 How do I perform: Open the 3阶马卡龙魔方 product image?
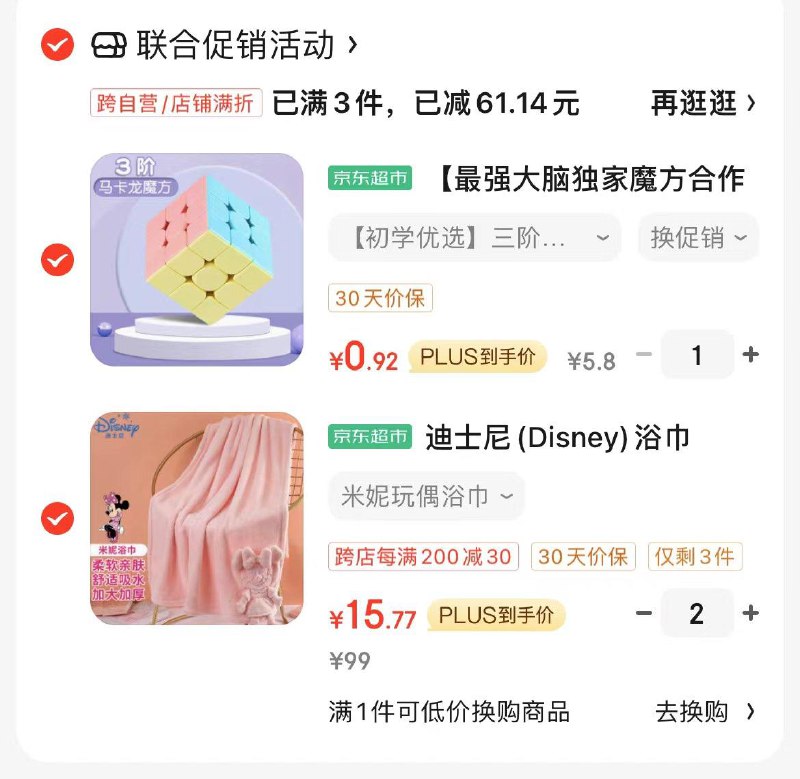[197, 260]
